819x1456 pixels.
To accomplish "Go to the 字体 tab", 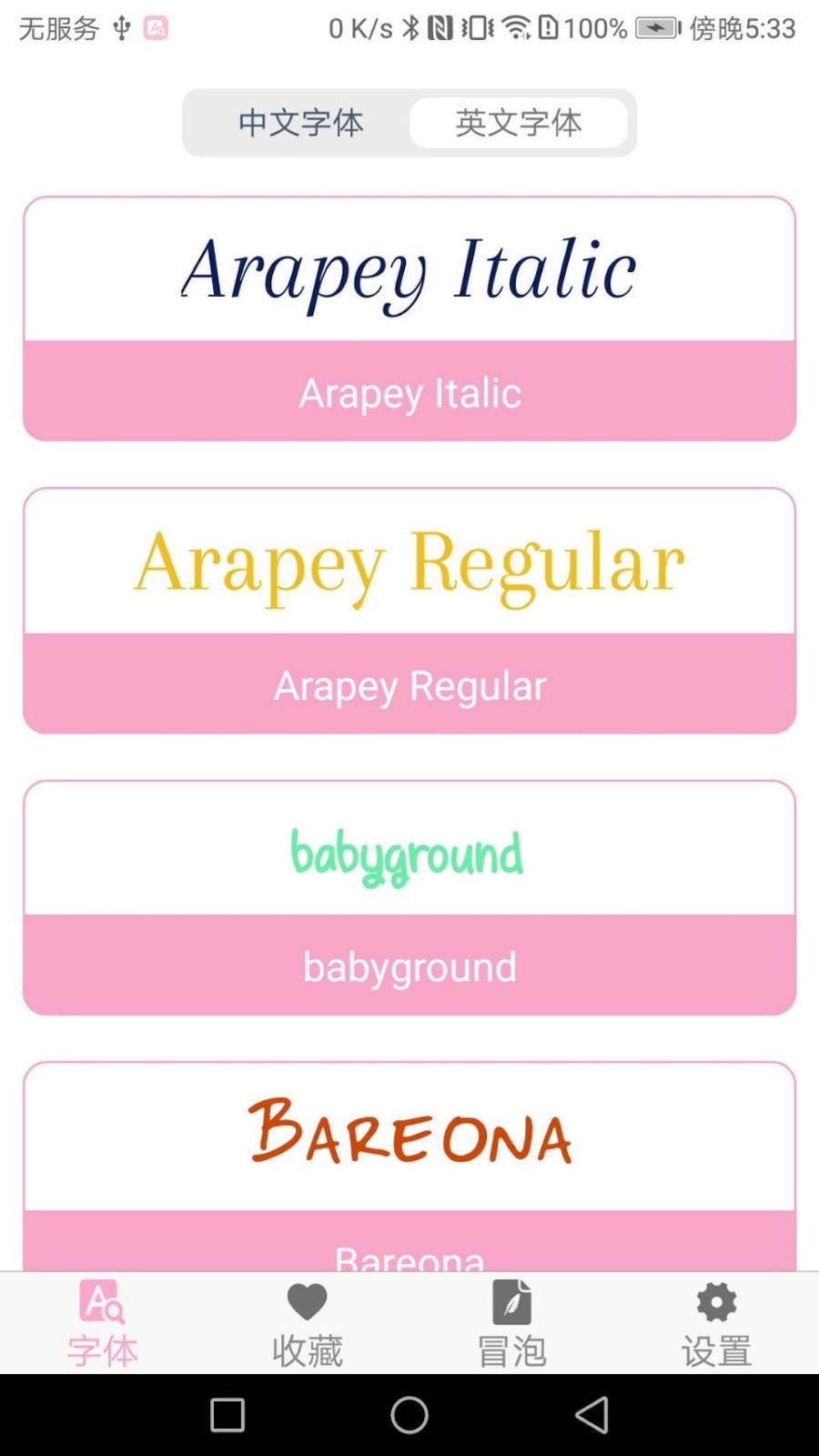I will [102, 1324].
